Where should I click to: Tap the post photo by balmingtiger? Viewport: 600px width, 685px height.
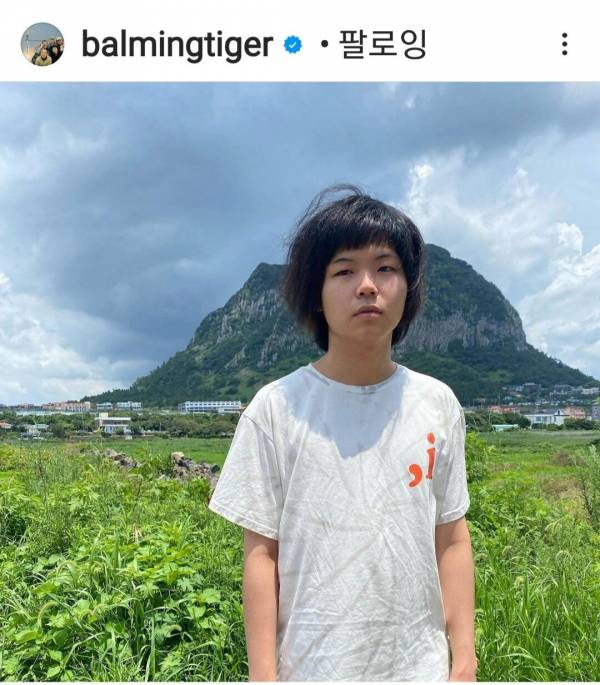(300, 380)
